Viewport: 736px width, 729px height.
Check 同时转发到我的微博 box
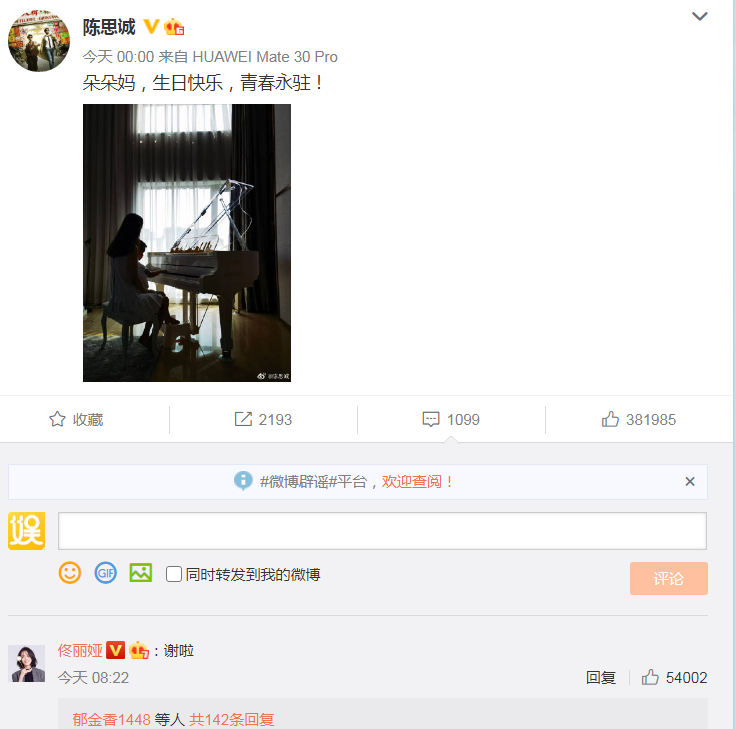pos(174,574)
